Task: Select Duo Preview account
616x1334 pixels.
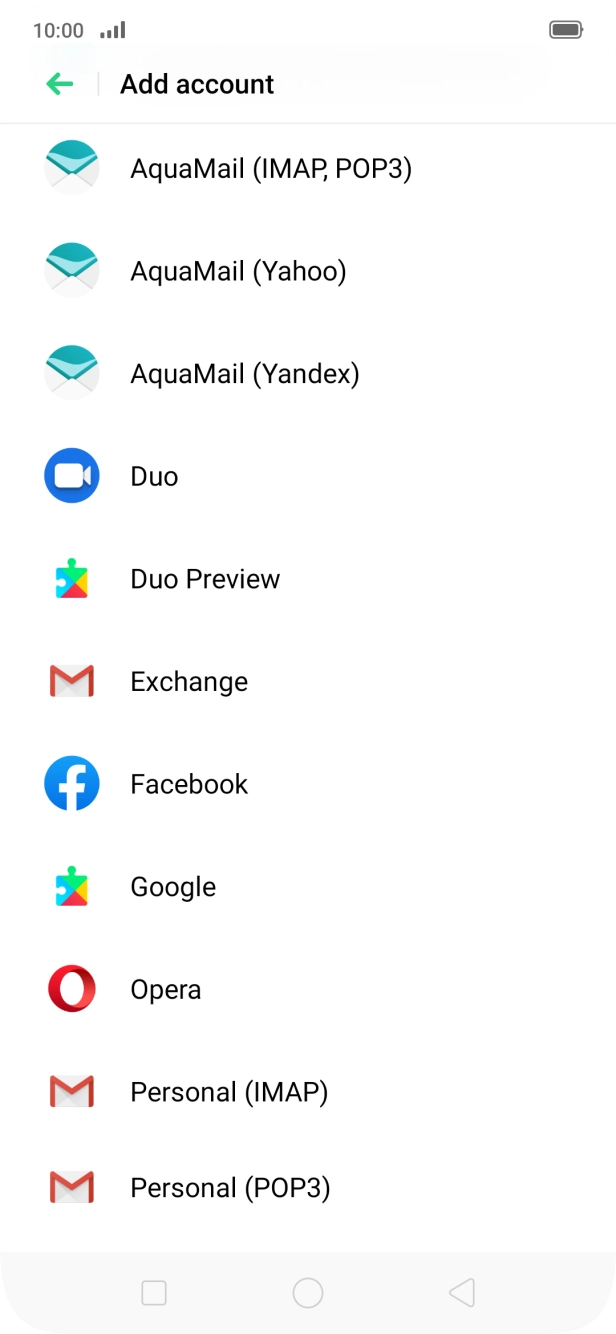Action: coord(205,579)
